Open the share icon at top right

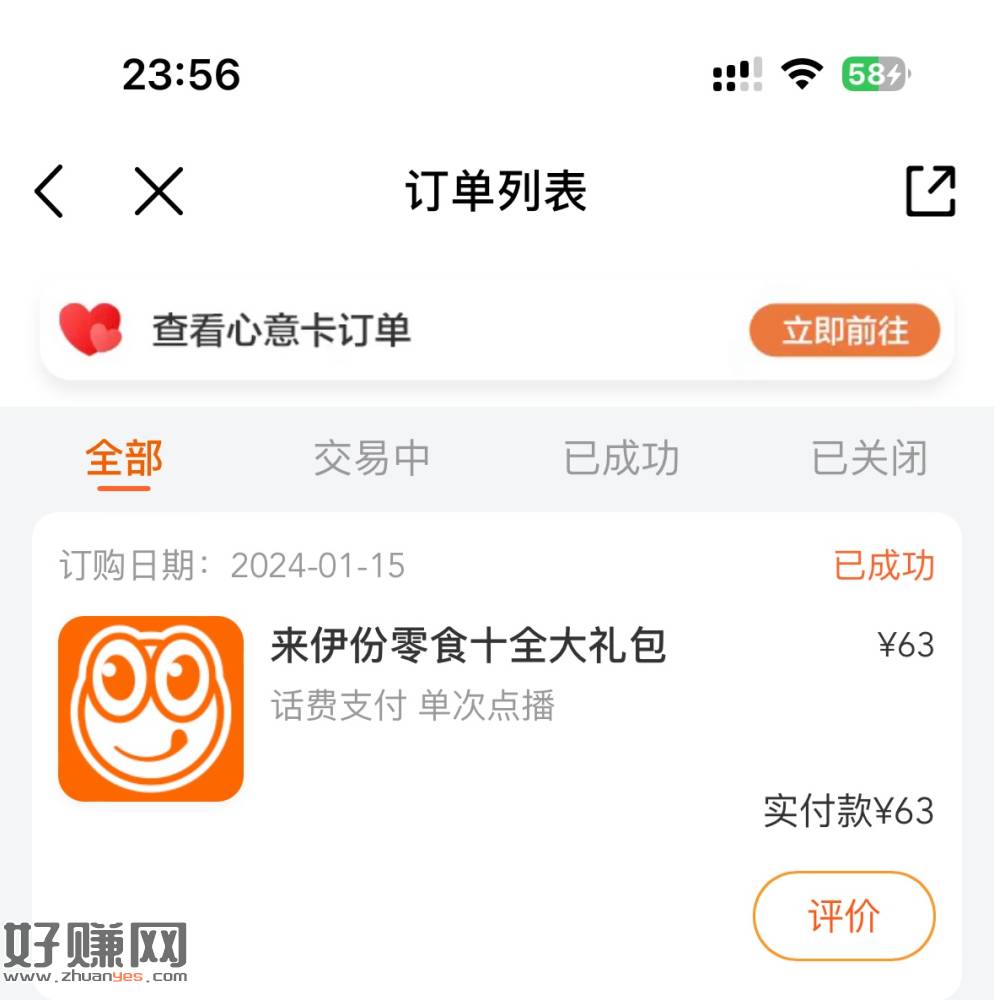(x=930, y=191)
